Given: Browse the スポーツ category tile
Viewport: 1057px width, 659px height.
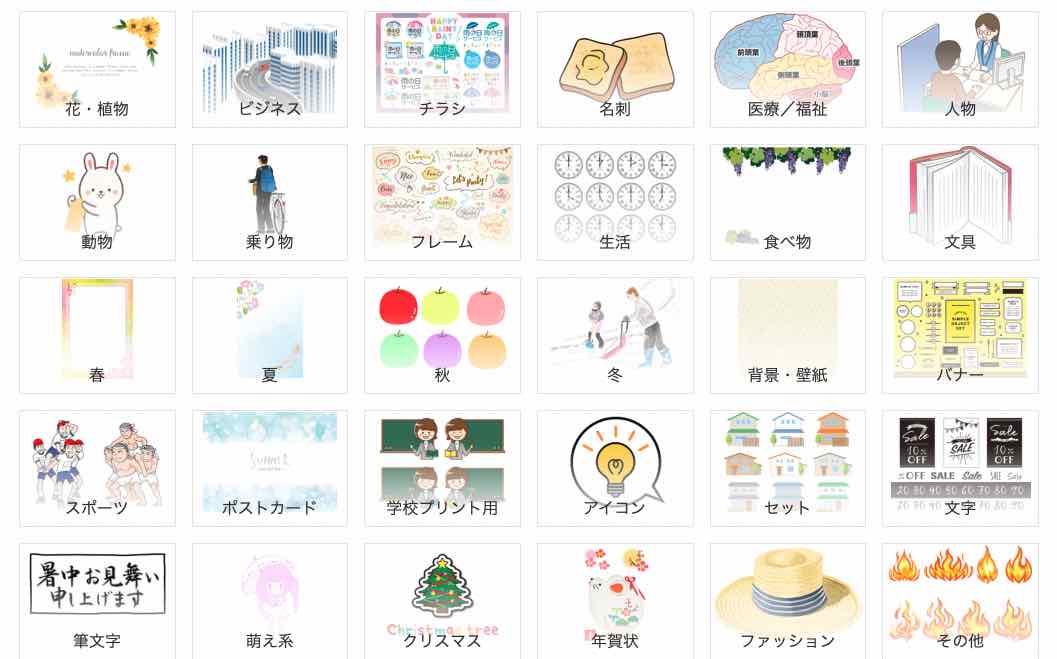Looking at the screenshot, I should pos(97,468).
